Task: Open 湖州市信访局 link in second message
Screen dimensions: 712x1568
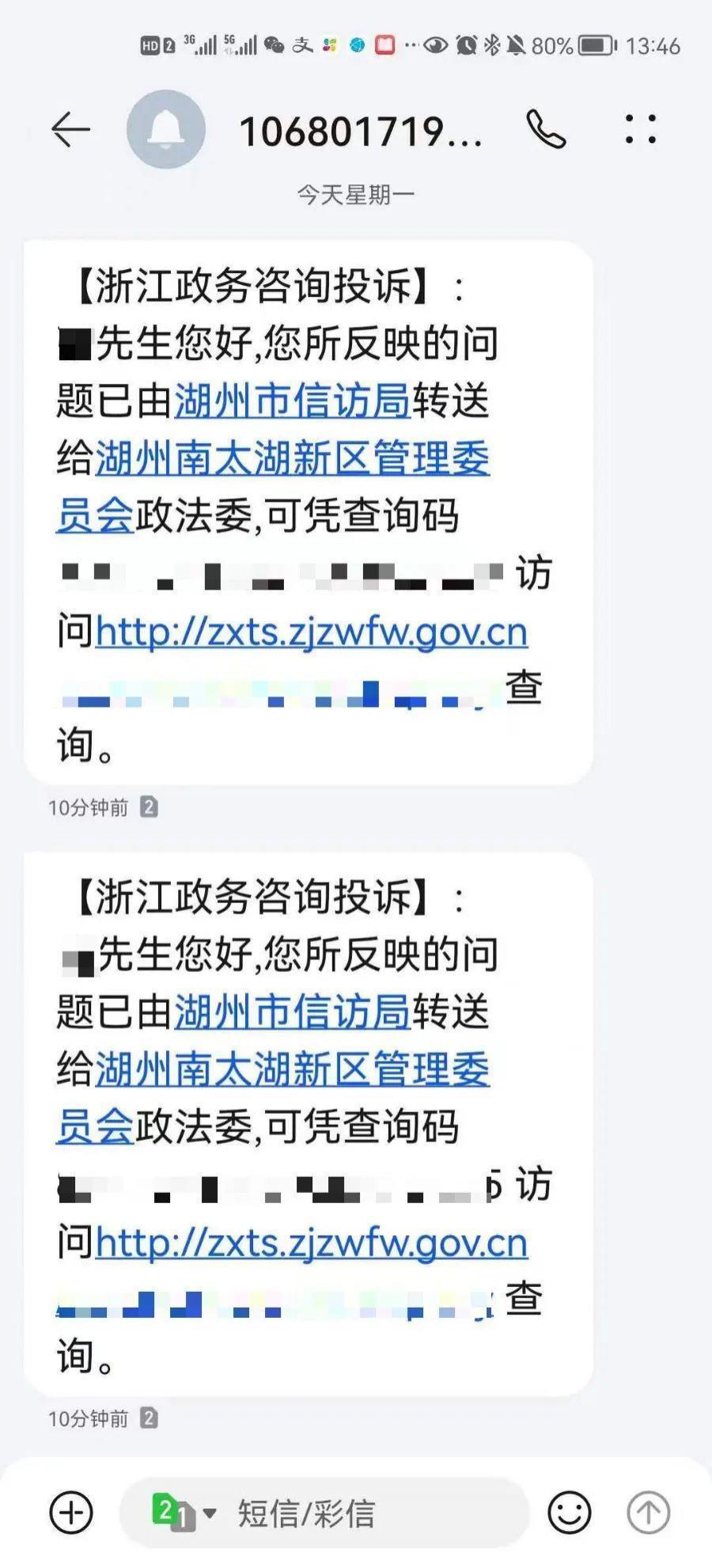Action: 291,1012
